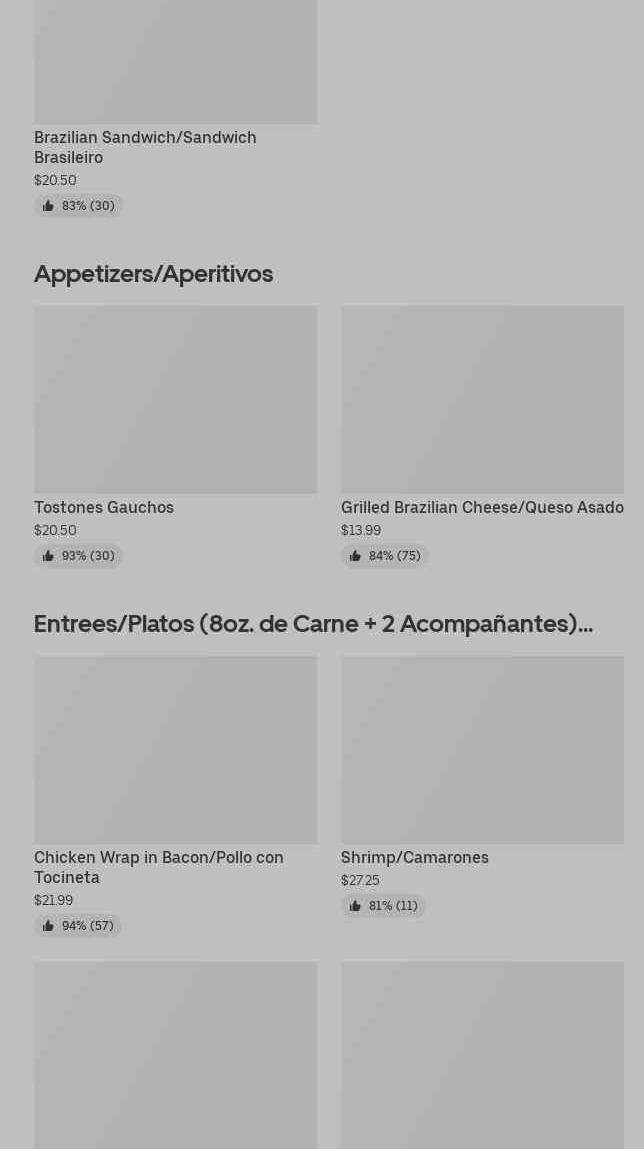Select Grilled Brazilian Cheese/Queso Asado
Image resolution: width=644 pixels, height=1149 pixels.
pos(482,507)
